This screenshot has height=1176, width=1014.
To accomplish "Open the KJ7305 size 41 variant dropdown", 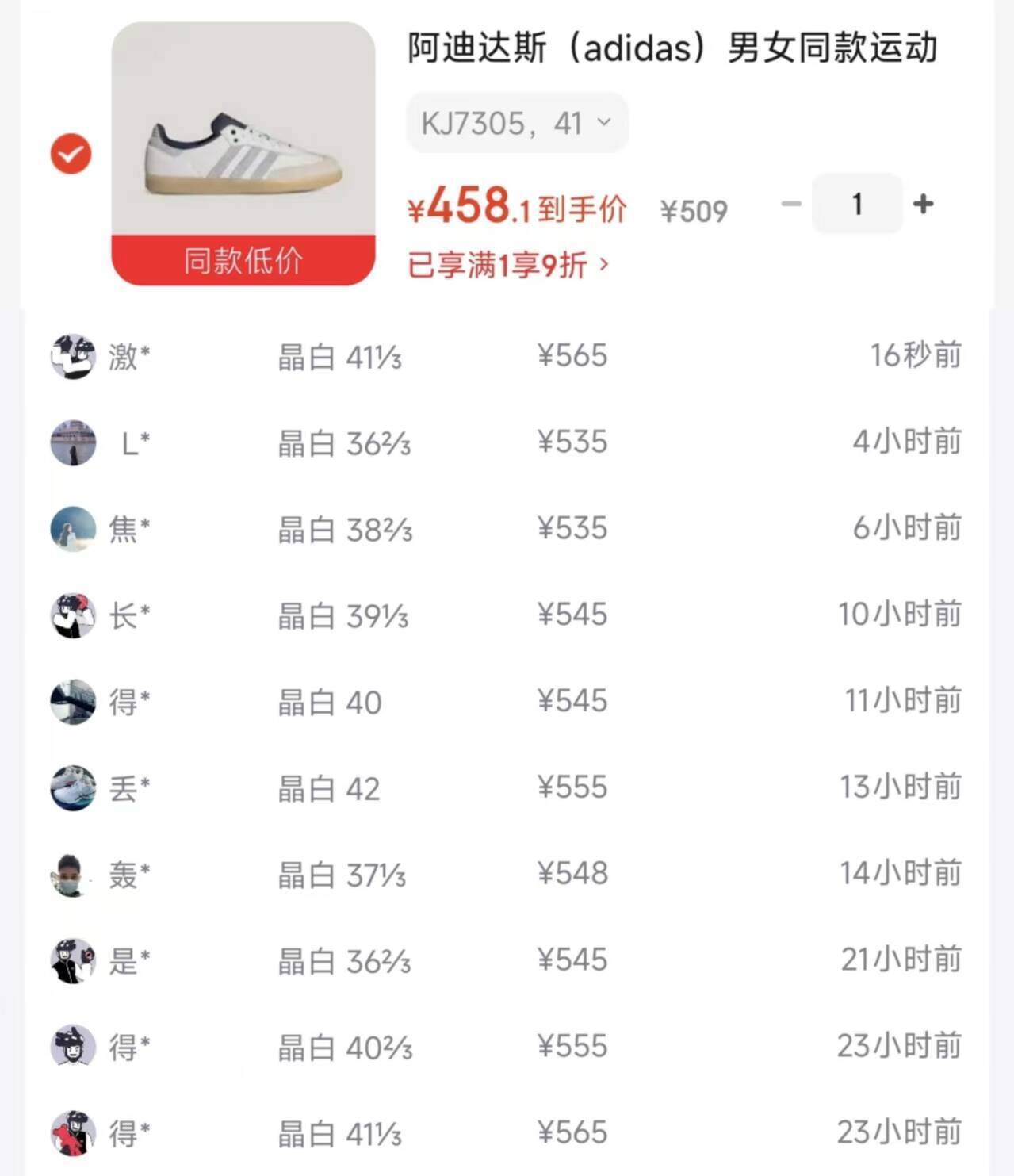I will tap(516, 122).
